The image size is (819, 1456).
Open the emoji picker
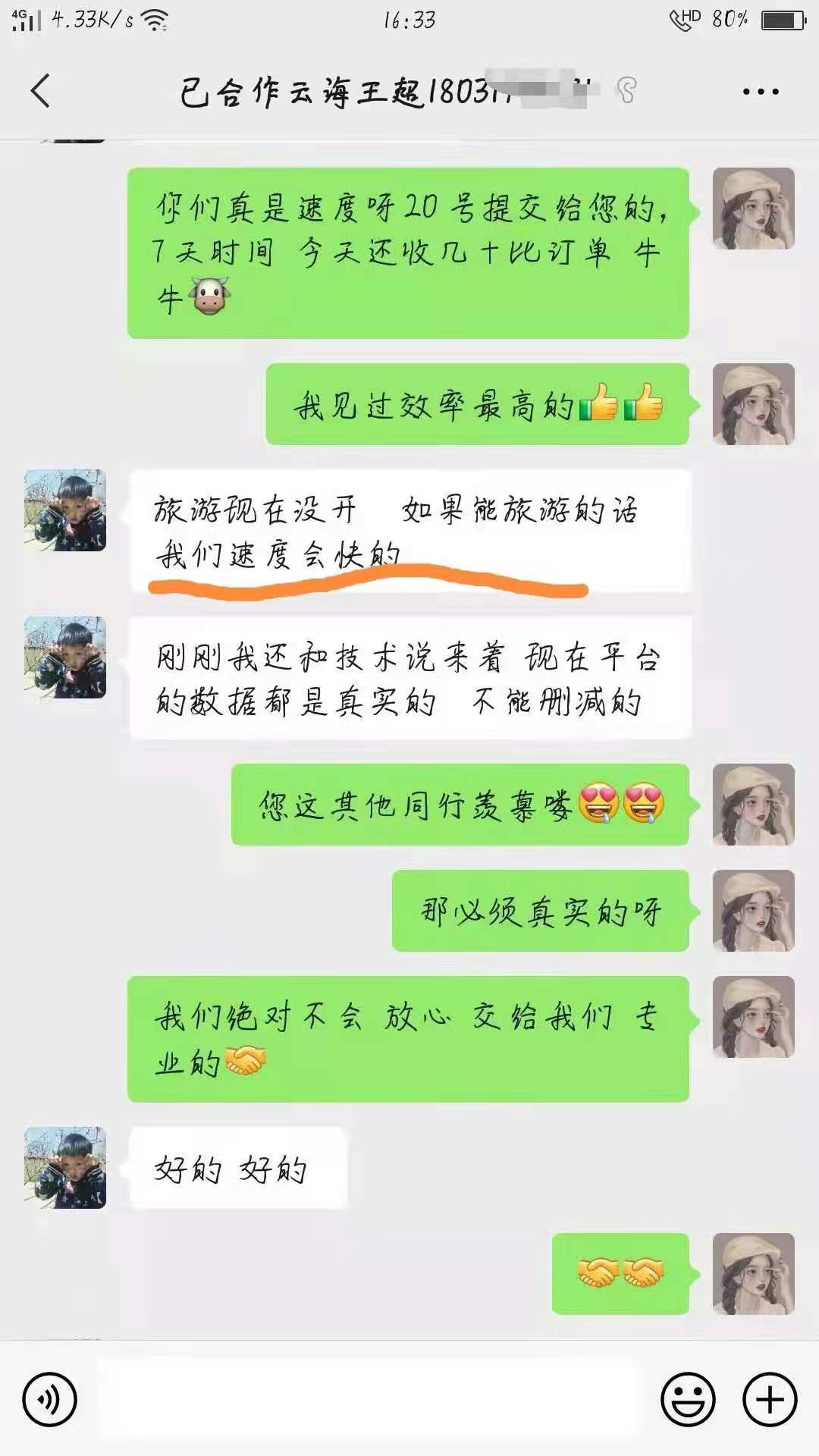click(688, 1399)
